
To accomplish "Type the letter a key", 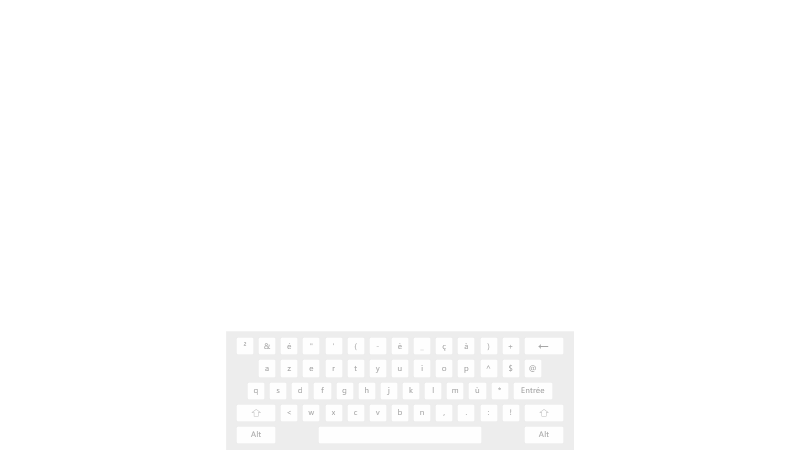I will click(267, 369).
